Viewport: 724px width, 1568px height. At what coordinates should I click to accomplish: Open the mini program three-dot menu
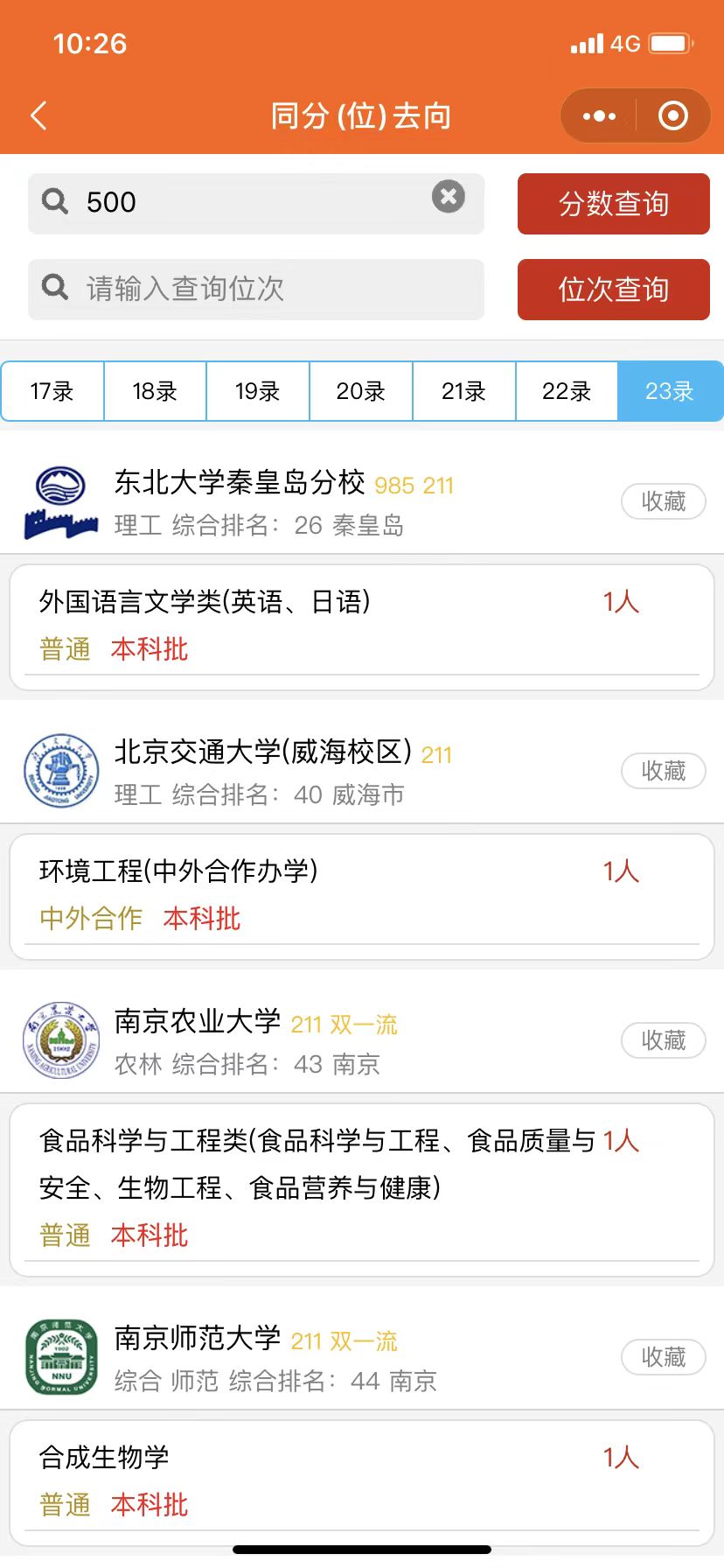599,115
